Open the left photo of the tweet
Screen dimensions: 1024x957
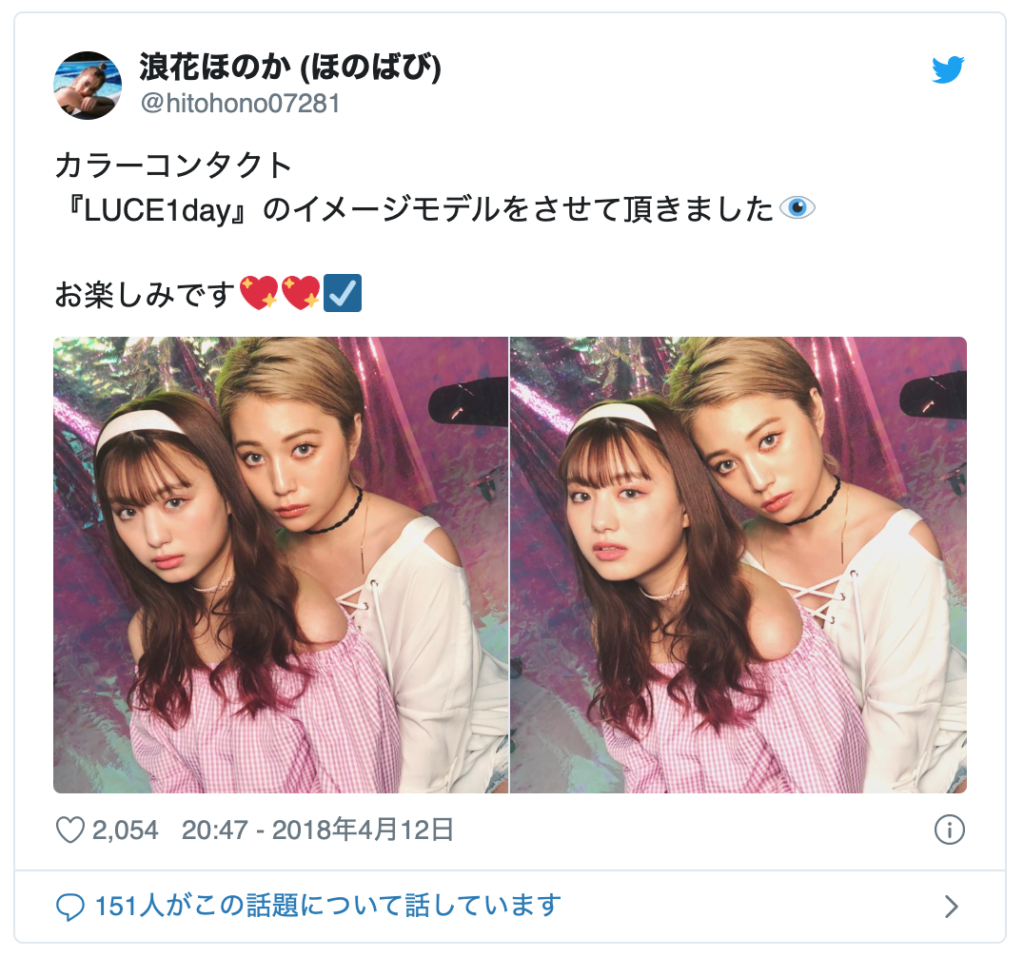pyautogui.click(x=281, y=565)
